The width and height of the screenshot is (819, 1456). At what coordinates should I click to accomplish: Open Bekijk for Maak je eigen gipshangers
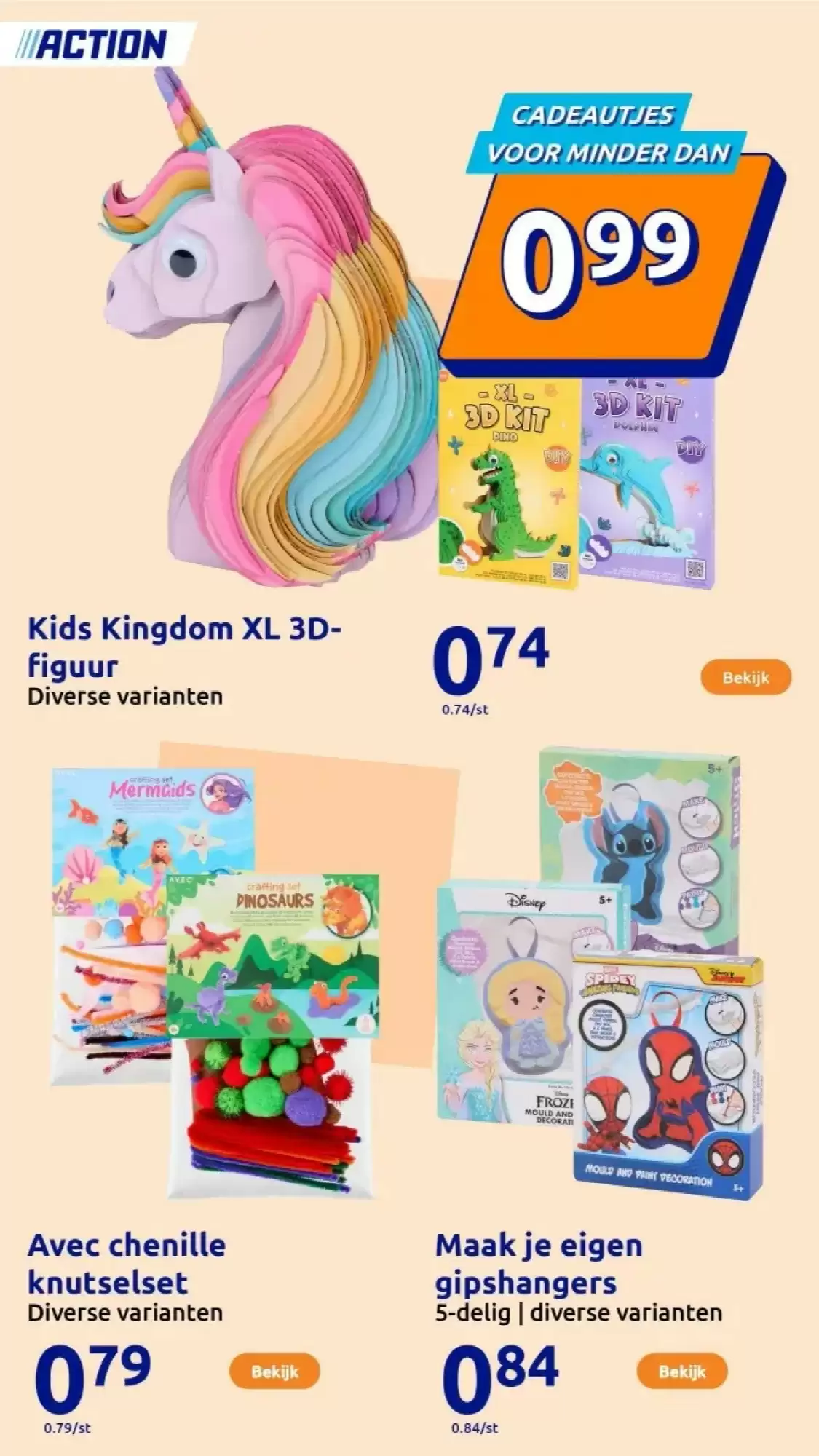682,1372
